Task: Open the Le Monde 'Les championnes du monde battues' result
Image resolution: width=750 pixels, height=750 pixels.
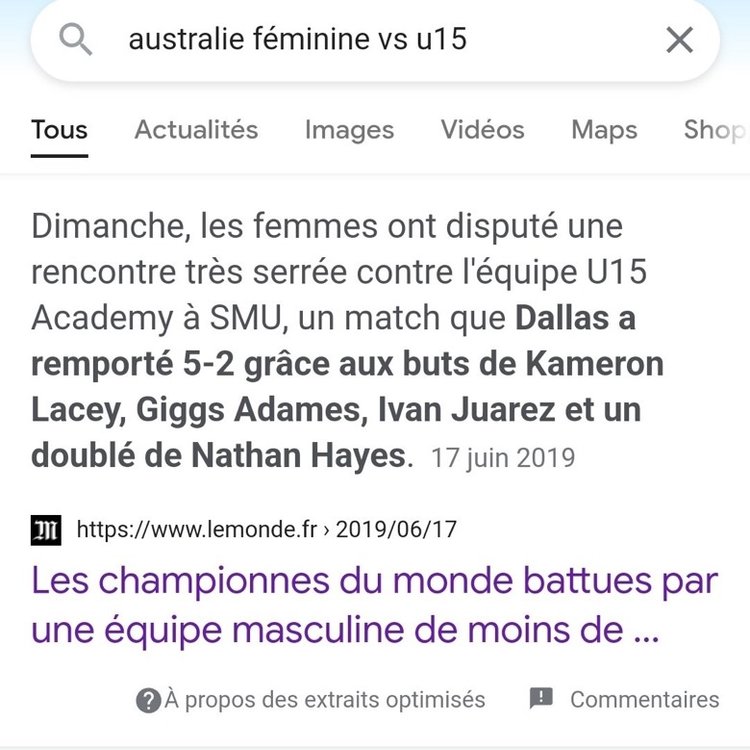Action: 374,606
